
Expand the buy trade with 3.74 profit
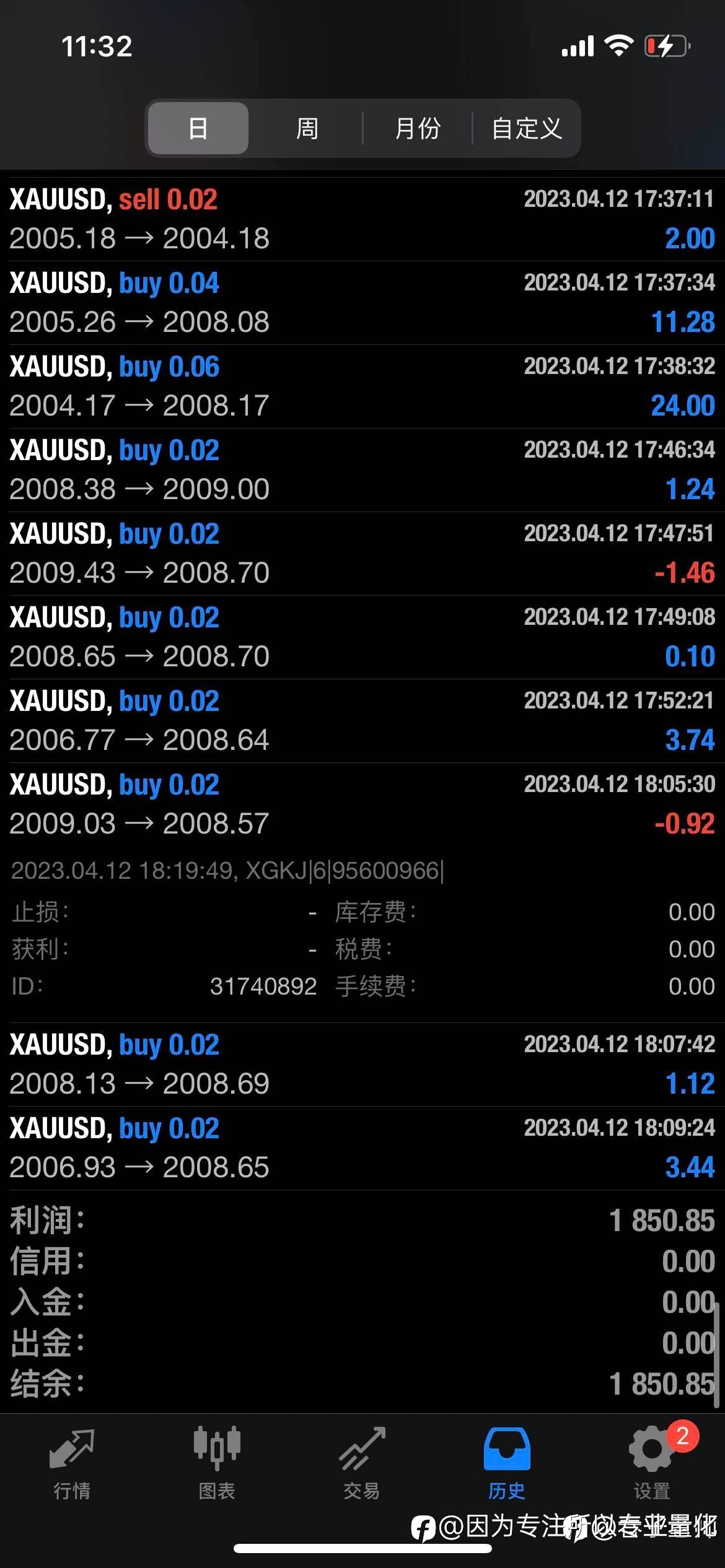tap(362, 721)
